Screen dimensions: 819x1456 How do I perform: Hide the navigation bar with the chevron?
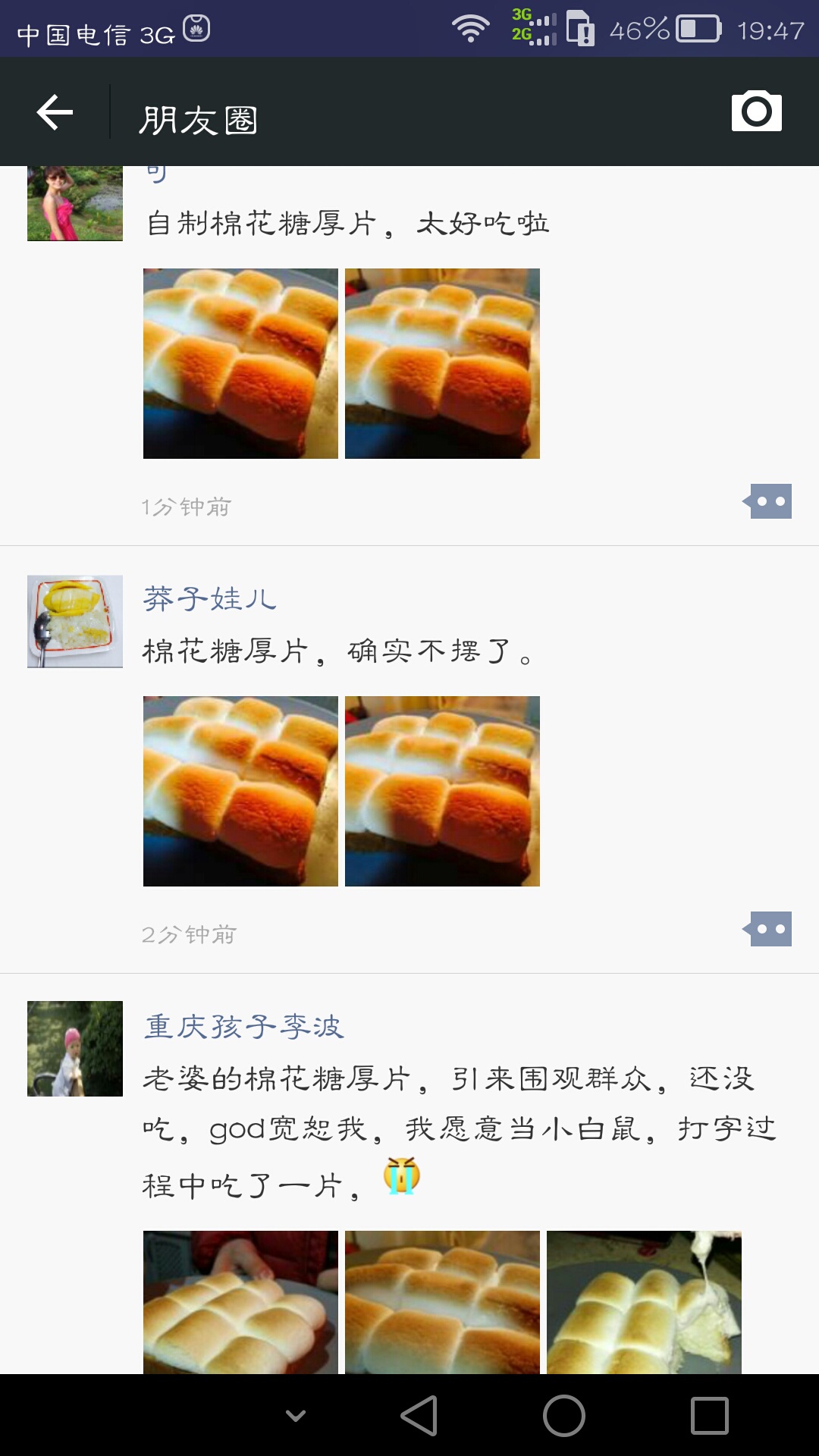pyautogui.click(x=296, y=1415)
